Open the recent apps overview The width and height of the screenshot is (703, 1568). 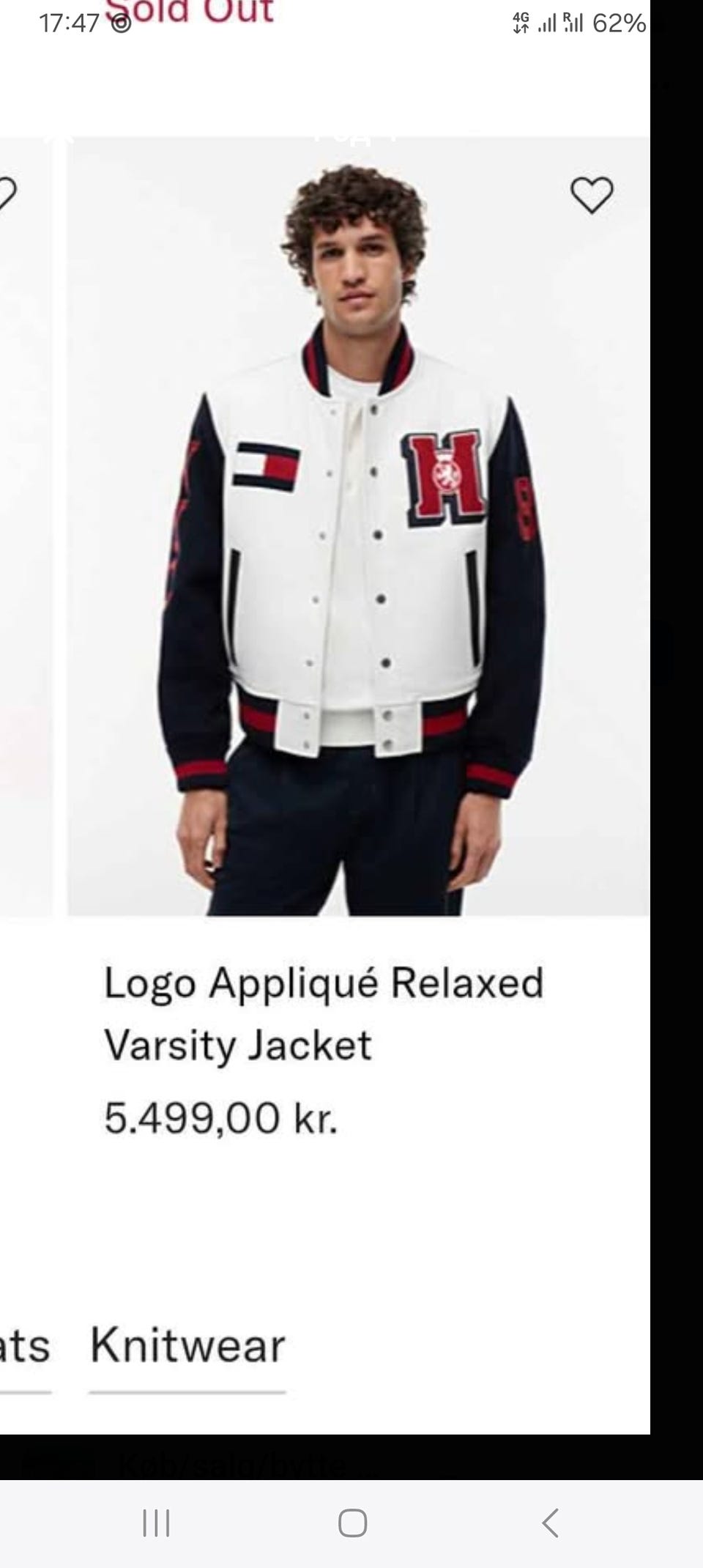point(156,1523)
